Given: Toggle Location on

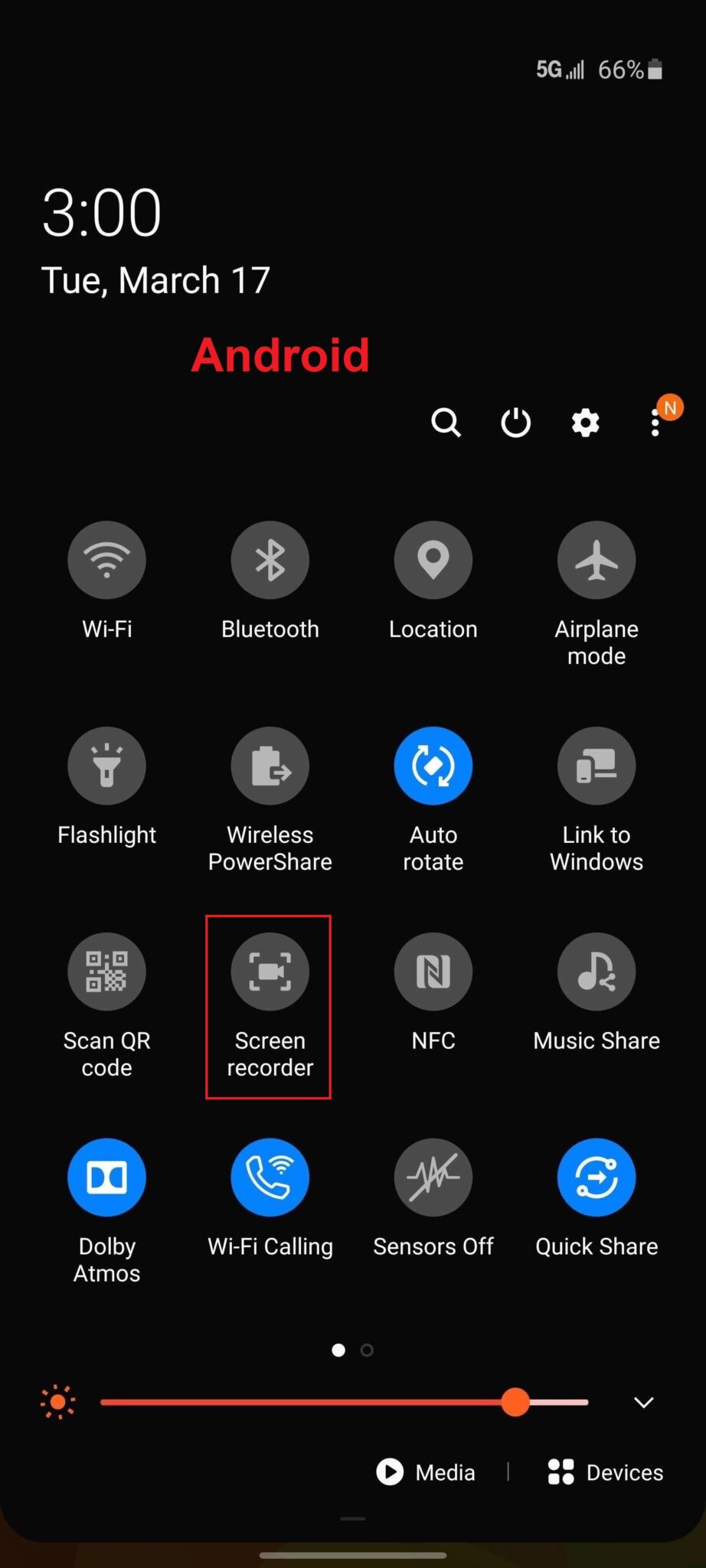Looking at the screenshot, I should (x=433, y=560).
